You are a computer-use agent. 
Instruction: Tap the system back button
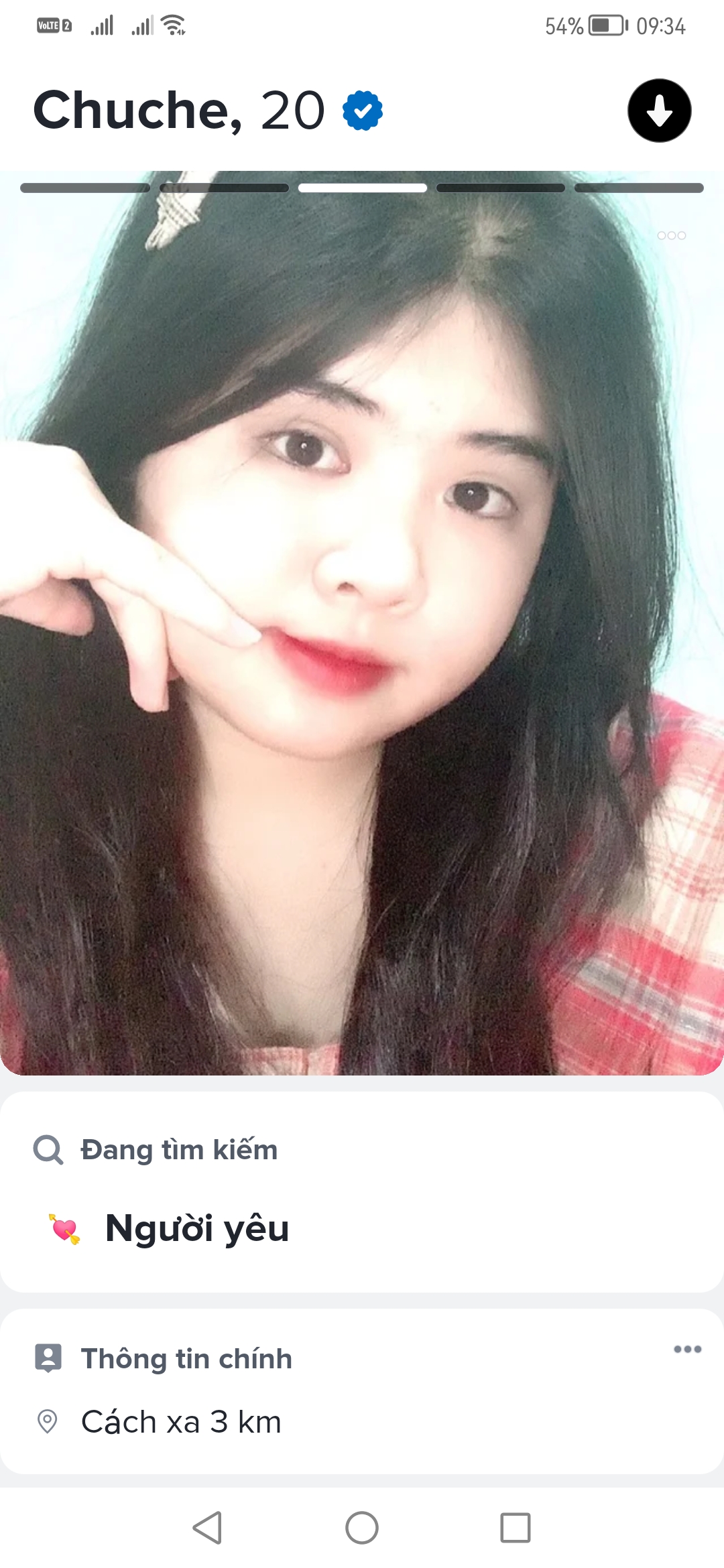[x=207, y=1528]
